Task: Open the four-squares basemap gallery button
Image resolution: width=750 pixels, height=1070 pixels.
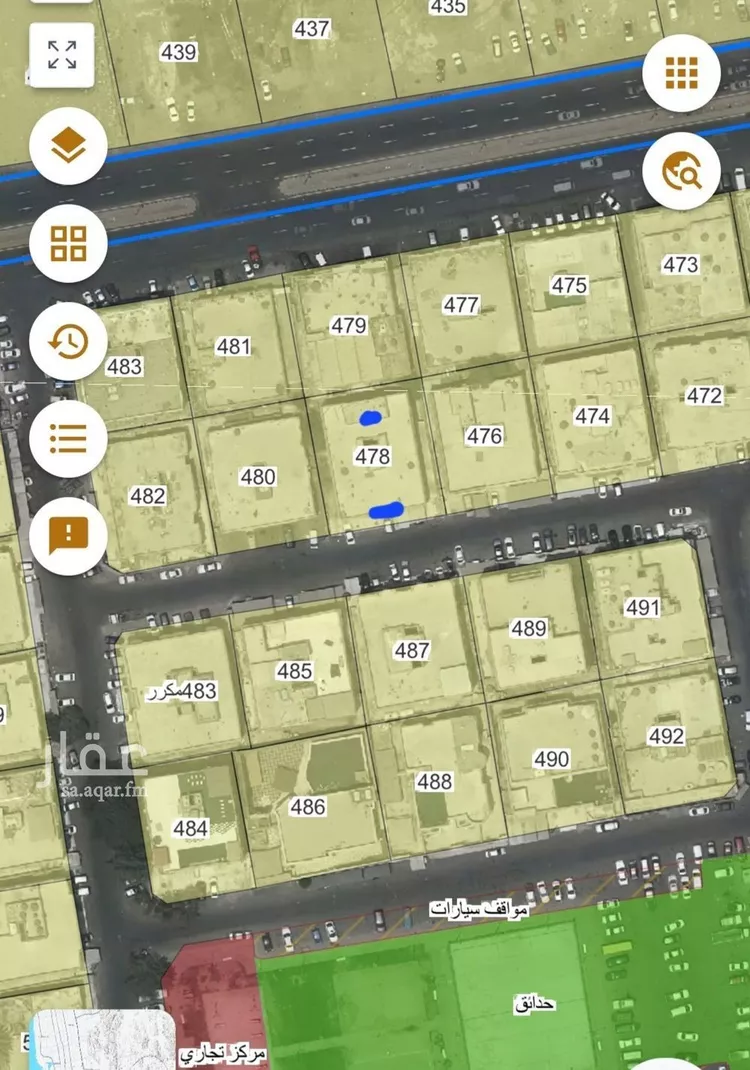Action: click(68, 243)
